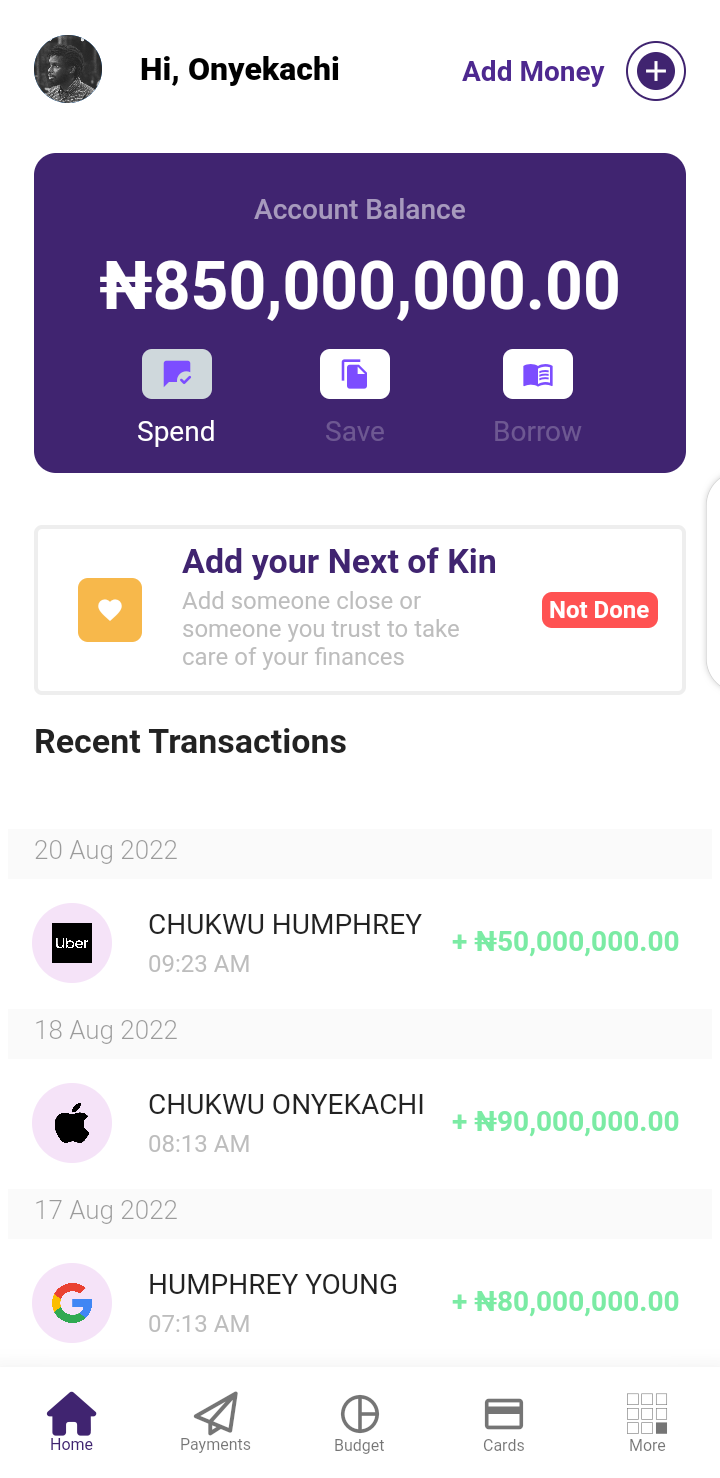Image resolution: width=720 pixels, height=1478 pixels.
Task: Tap the Not Done badge
Action: tap(599, 609)
